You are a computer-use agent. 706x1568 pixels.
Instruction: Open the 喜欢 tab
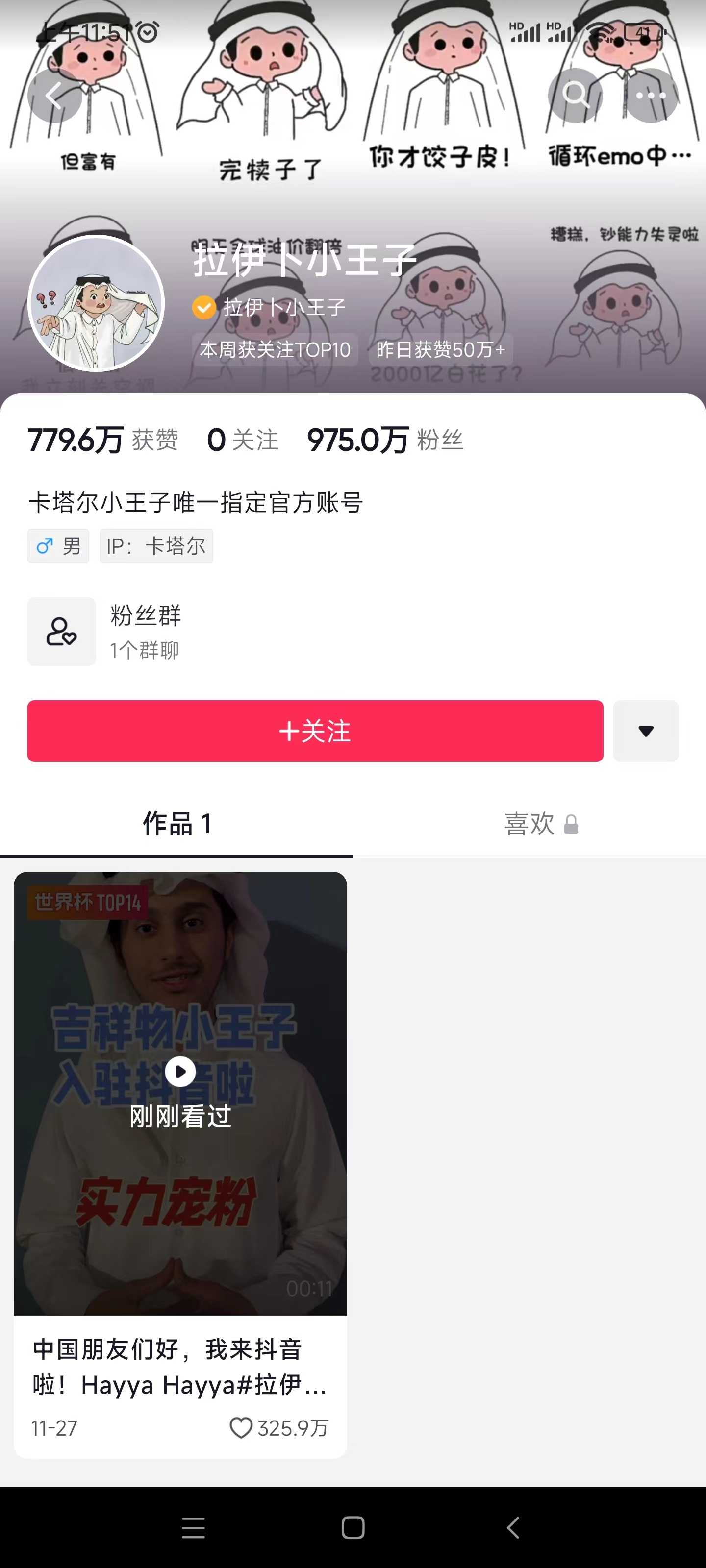pyautogui.click(x=530, y=825)
